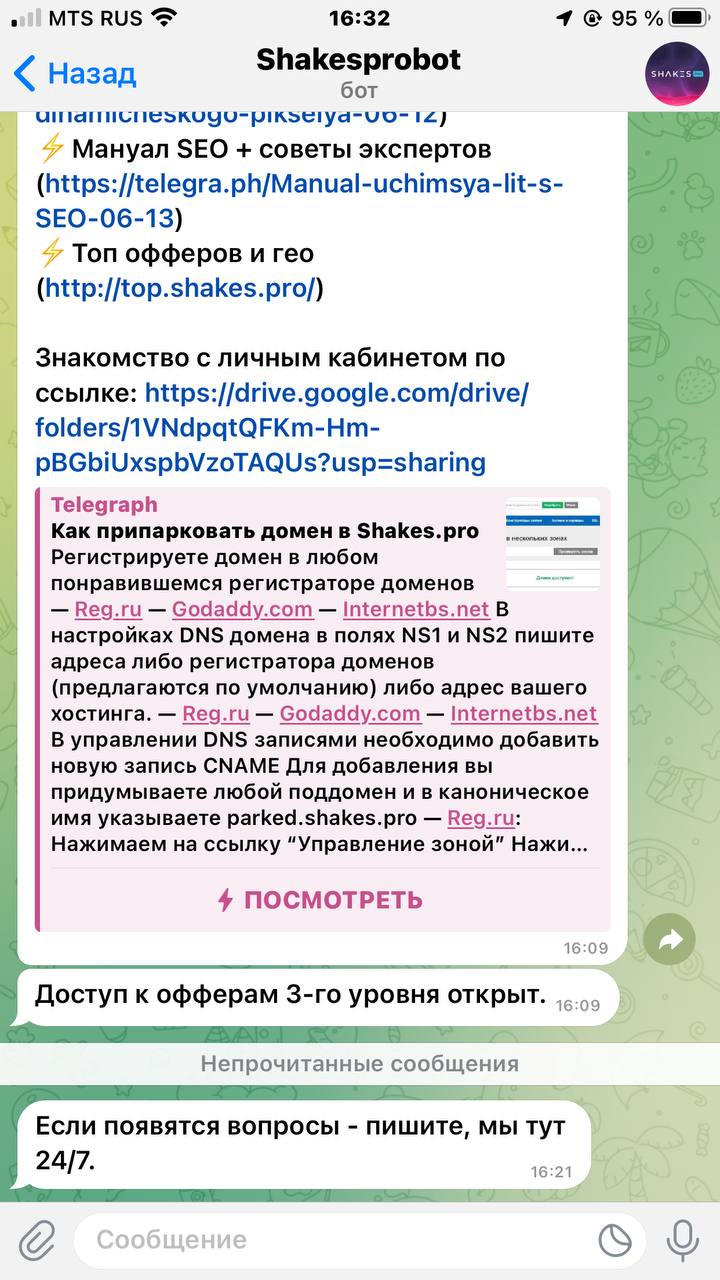
Task: Tap the attach paperclip icon
Action: pos(37,1240)
